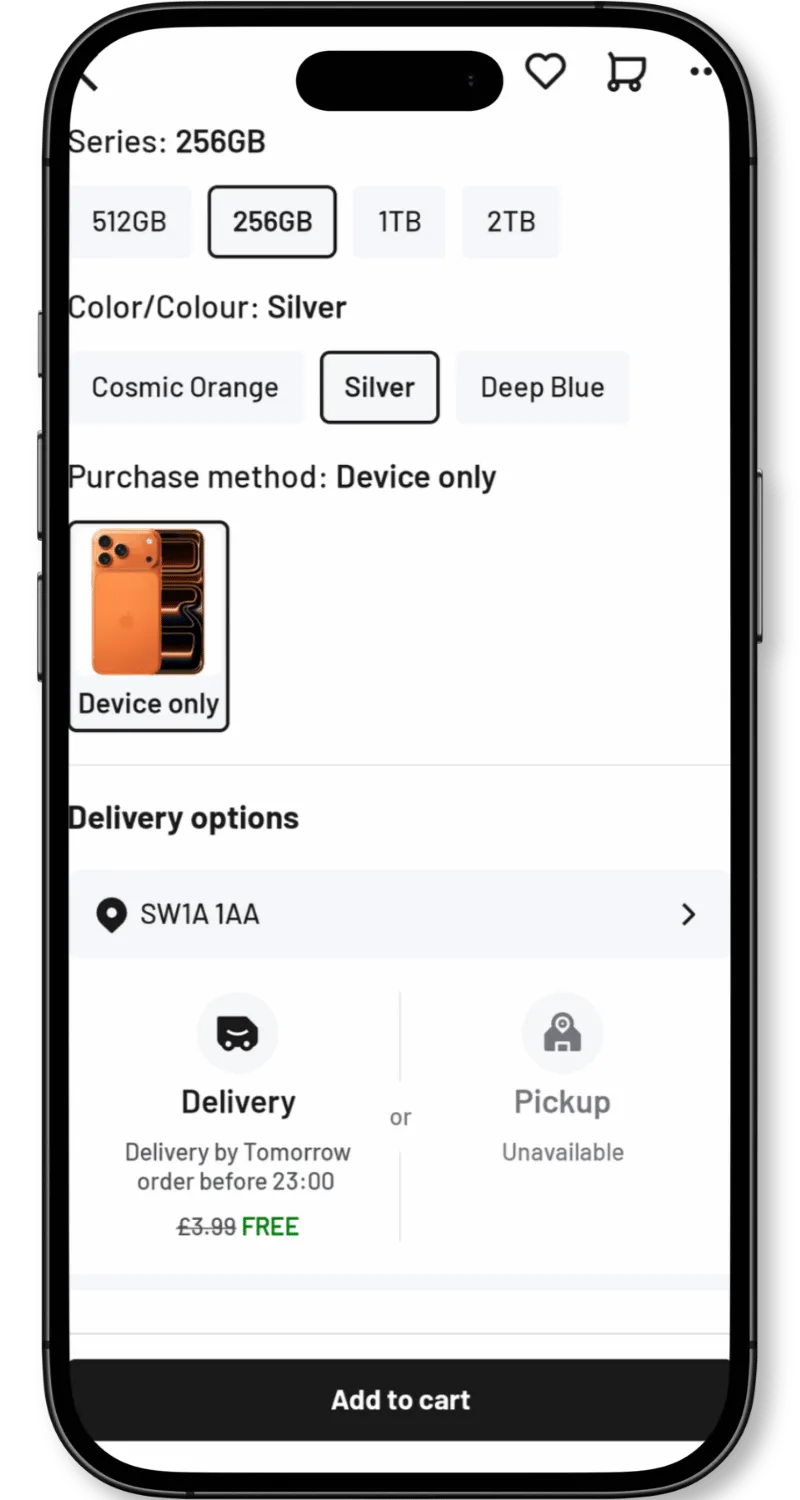Switch colour to Deep Blue
This screenshot has height=1500, width=800.
(x=543, y=387)
